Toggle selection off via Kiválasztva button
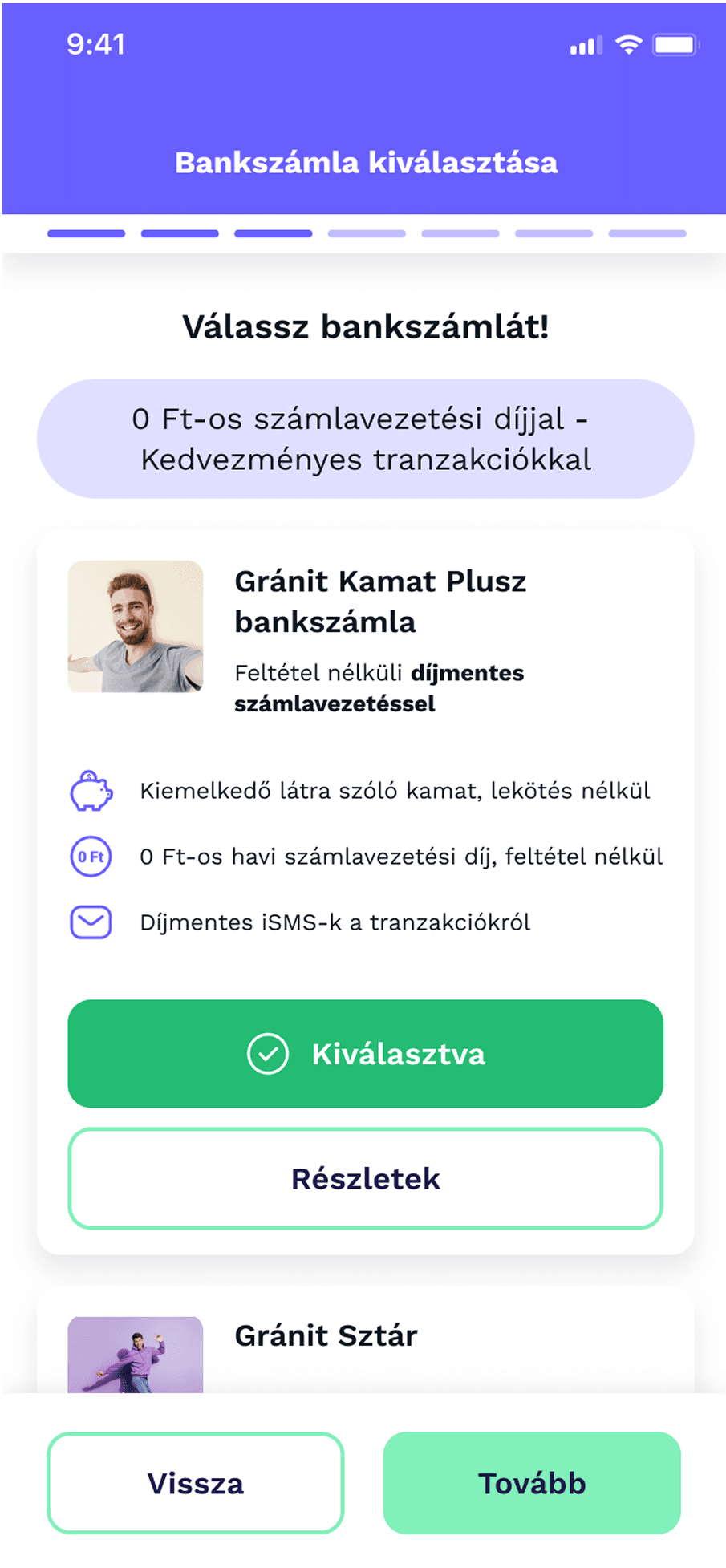726x1568 pixels. click(365, 1053)
